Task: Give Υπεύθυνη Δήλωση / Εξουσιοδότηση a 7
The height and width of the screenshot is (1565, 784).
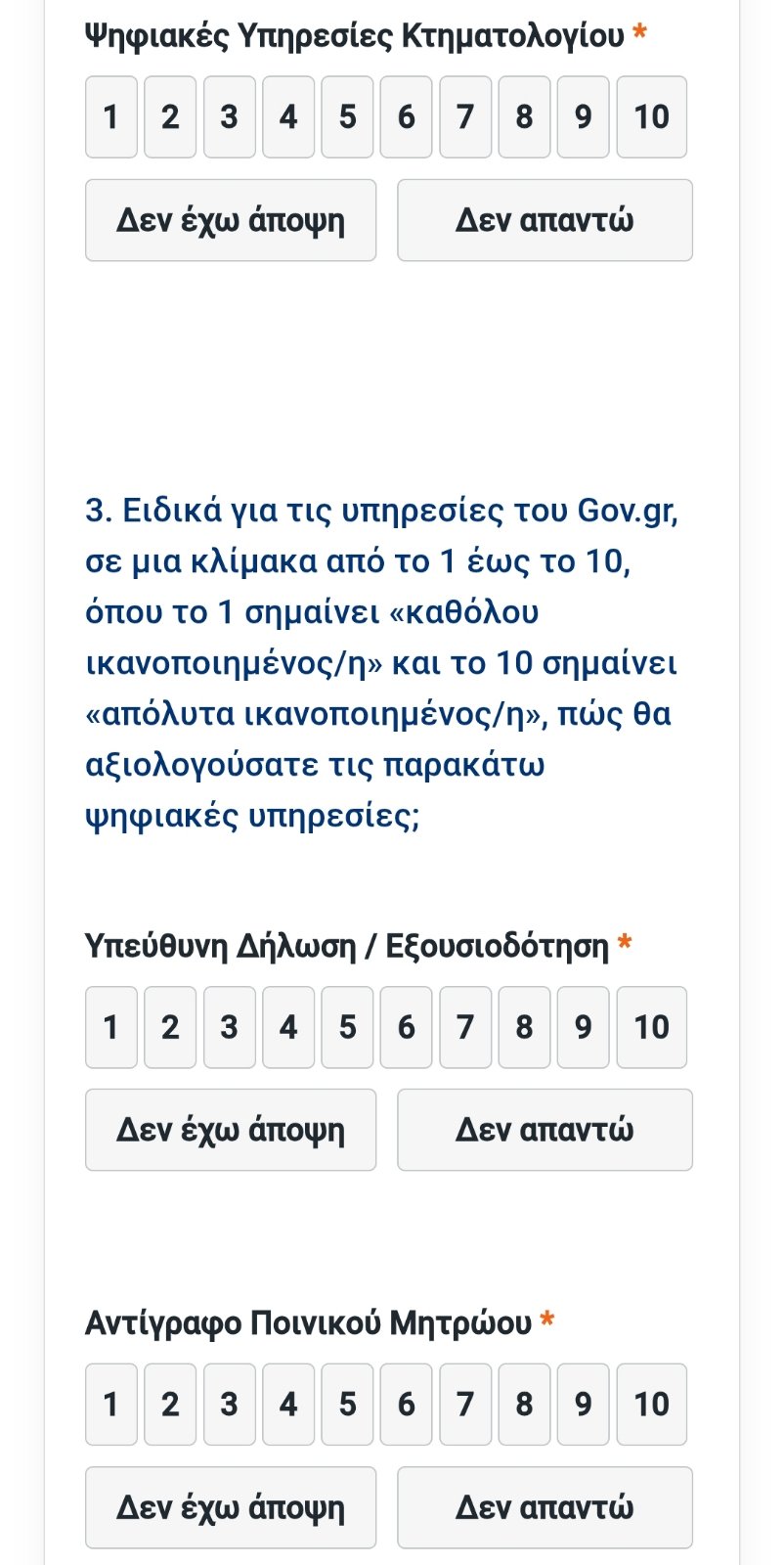Action: pos(465,1027)
